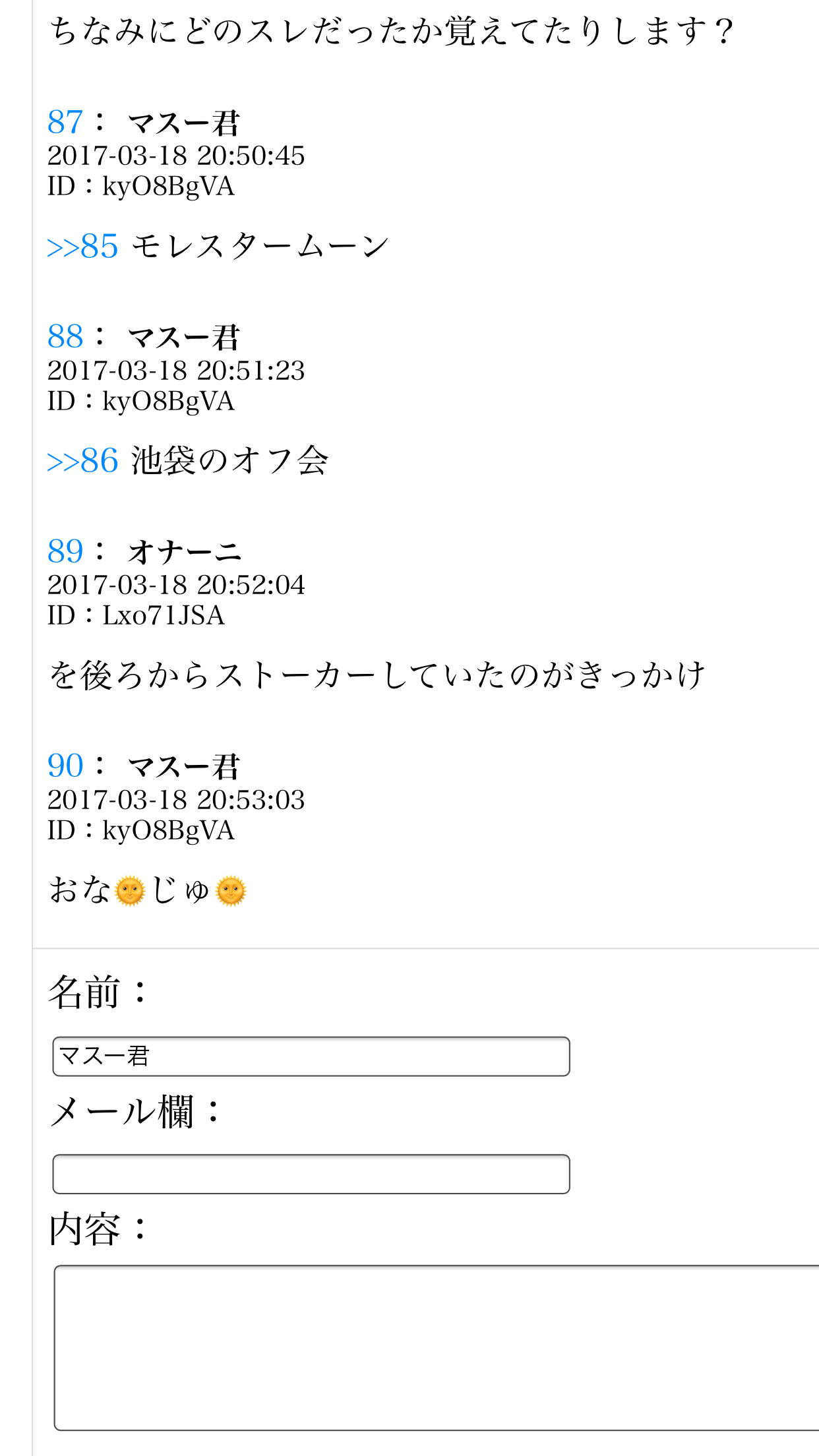Image resolution: width=819 pixels, height=1456 pixels.
Task: Focus the メール欄 email input field
Action: point(311,1174)
